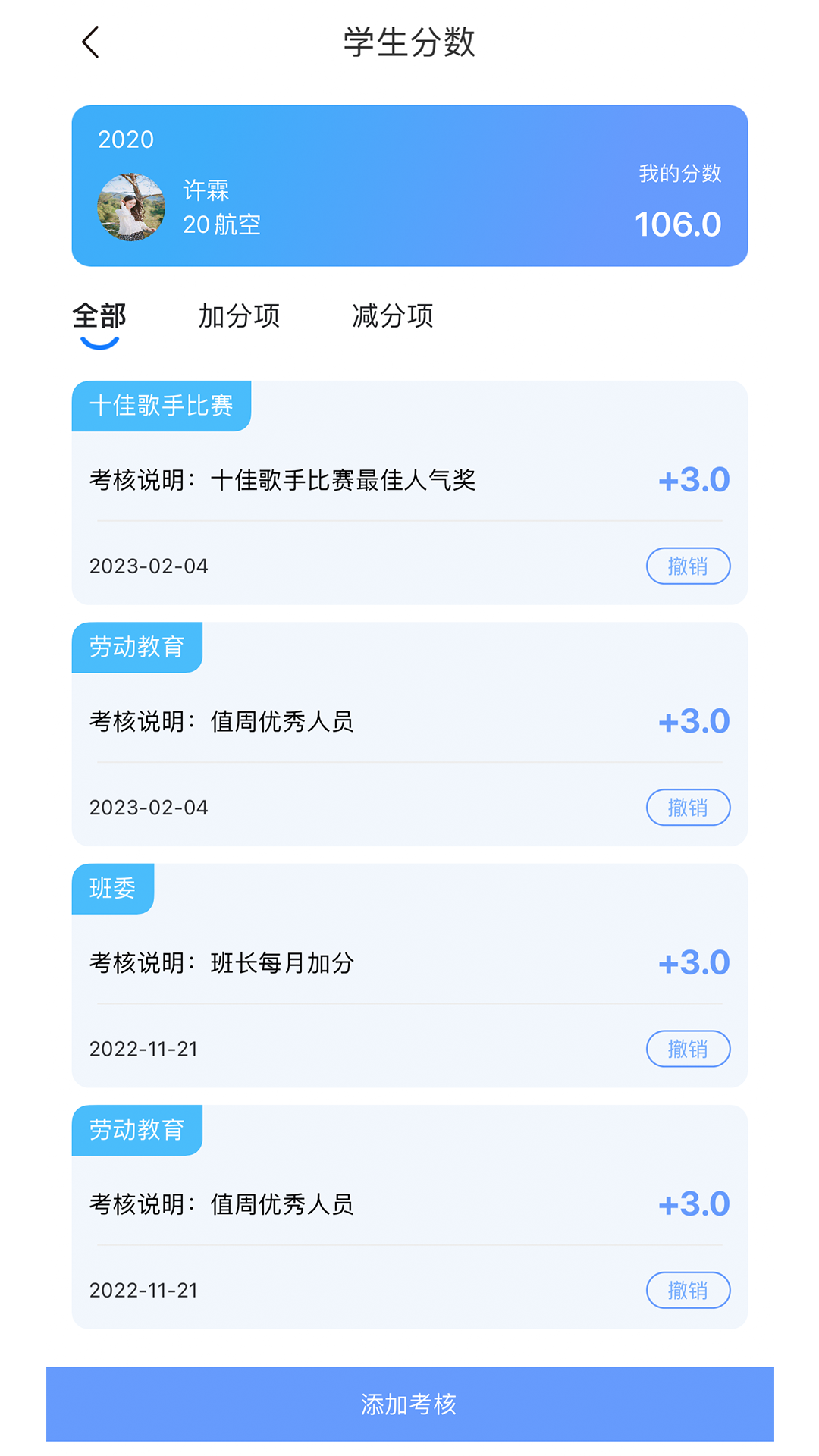Switch to the 全部 tab
Image resolution: width=819 pixels, height=1456 pixels.
[x=99, y=317]
